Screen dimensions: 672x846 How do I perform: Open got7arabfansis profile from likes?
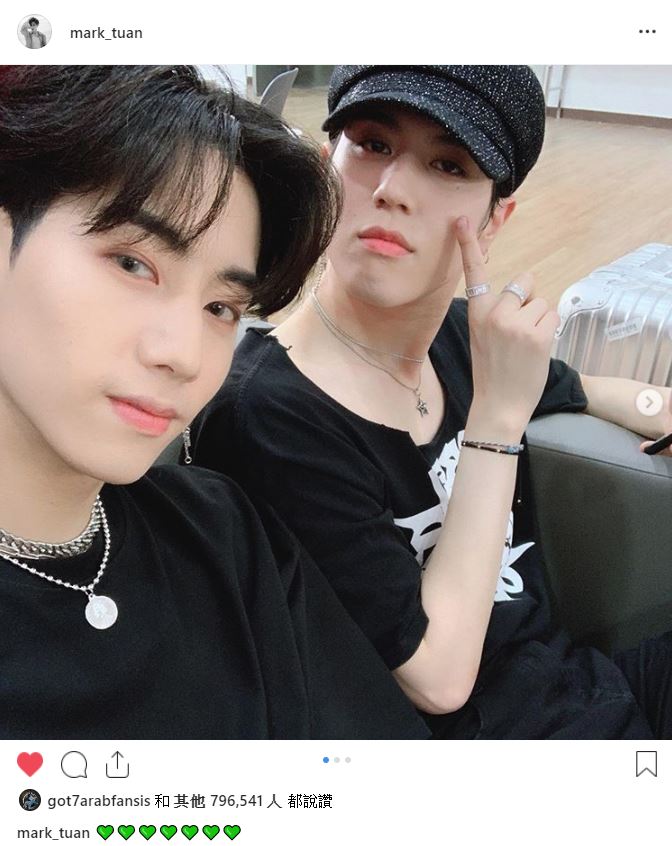pyautogui.click(x=98, y=801)
